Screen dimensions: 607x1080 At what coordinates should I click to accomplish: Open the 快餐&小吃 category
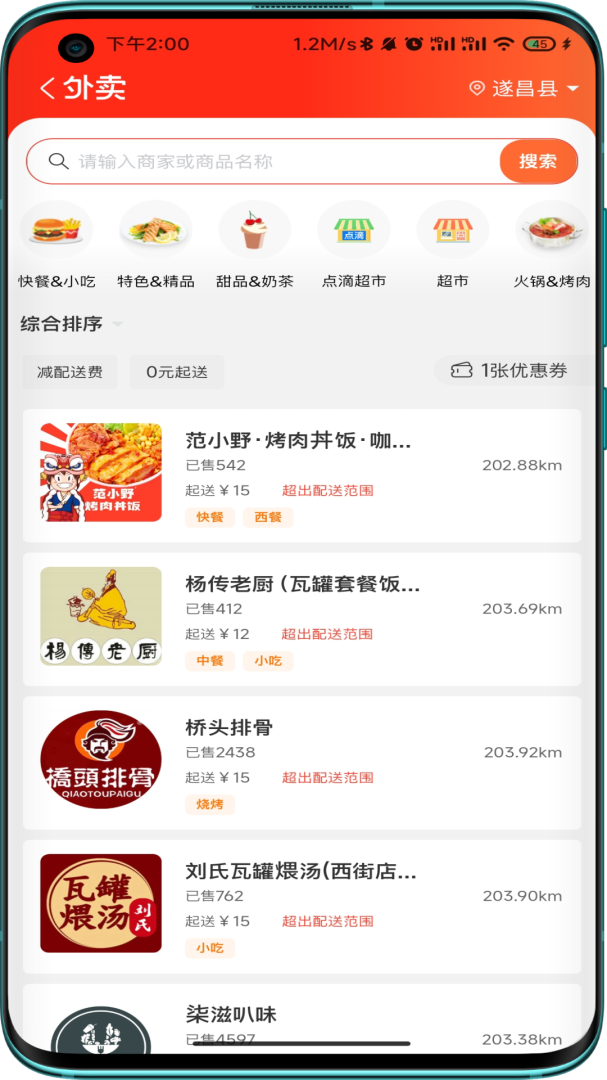point(56,245)
